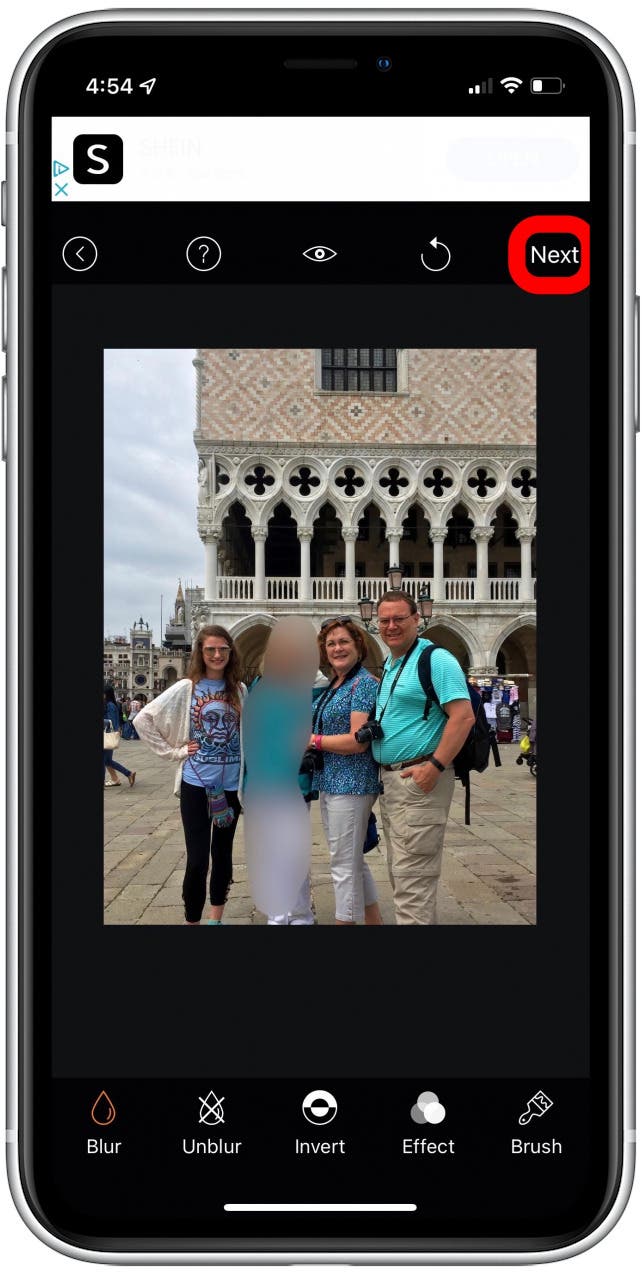The image size is (642, 1274).
Task: Go back with the arrow icon
Action: pyautogui.click(x=80, y=255)
